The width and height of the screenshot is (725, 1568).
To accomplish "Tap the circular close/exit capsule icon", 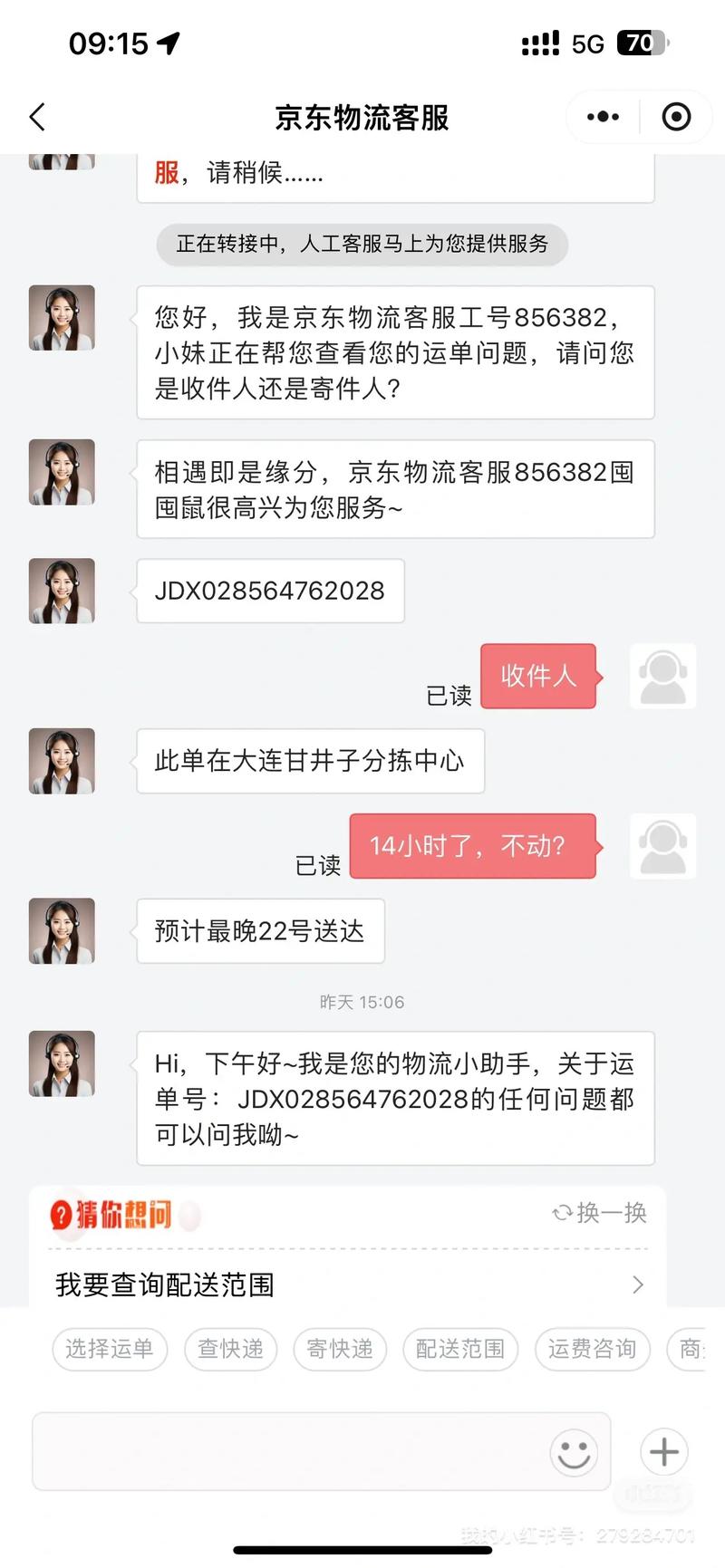I will click(x=674, y=118).
